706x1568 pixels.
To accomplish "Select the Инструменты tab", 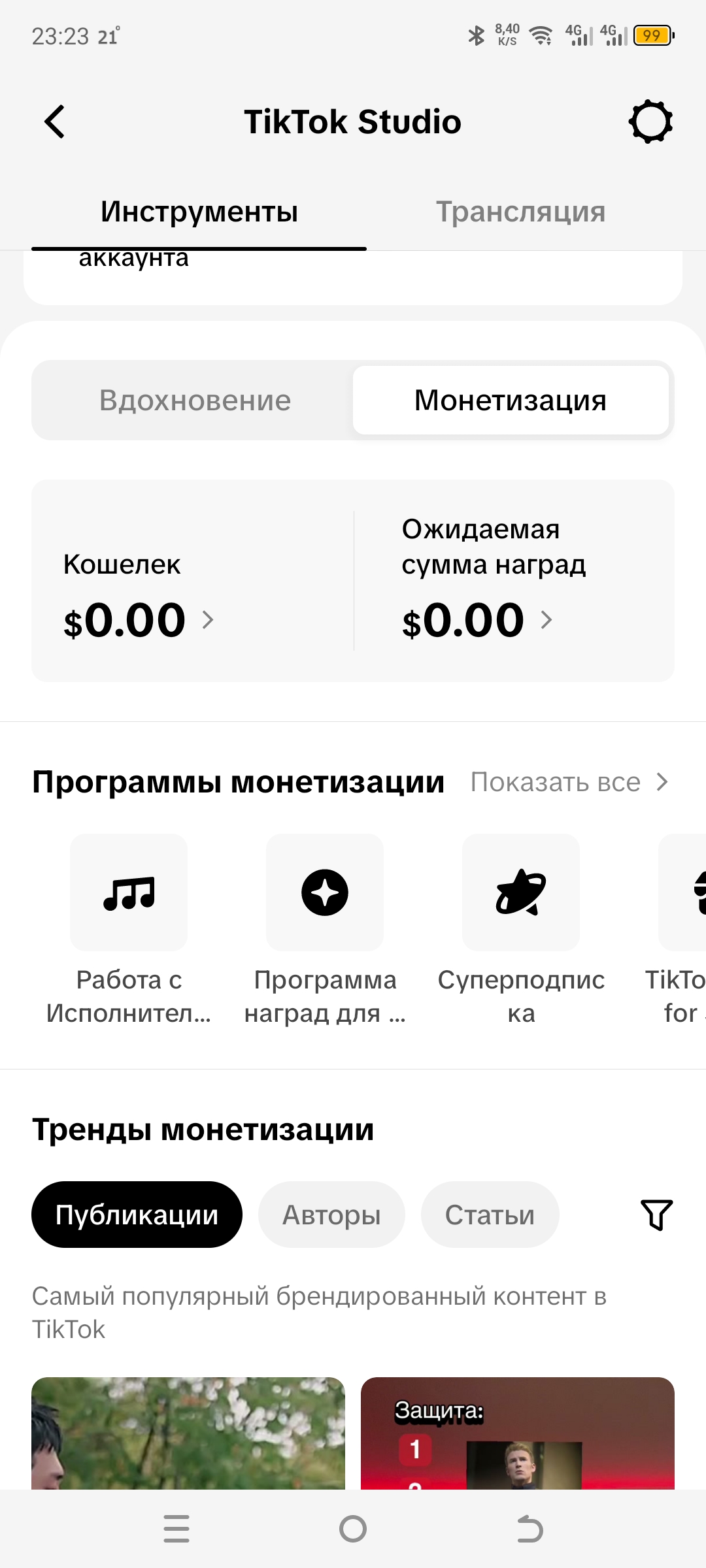I will point(199,212).
